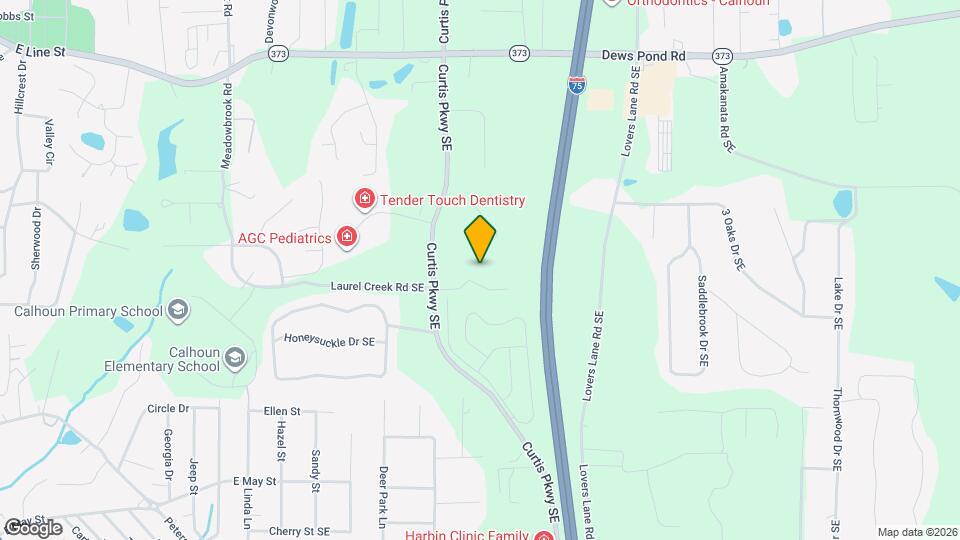Viewport: 960px width, 540px height.
Task: Select the AGC Pediatrics map pin
Action: 347,237
